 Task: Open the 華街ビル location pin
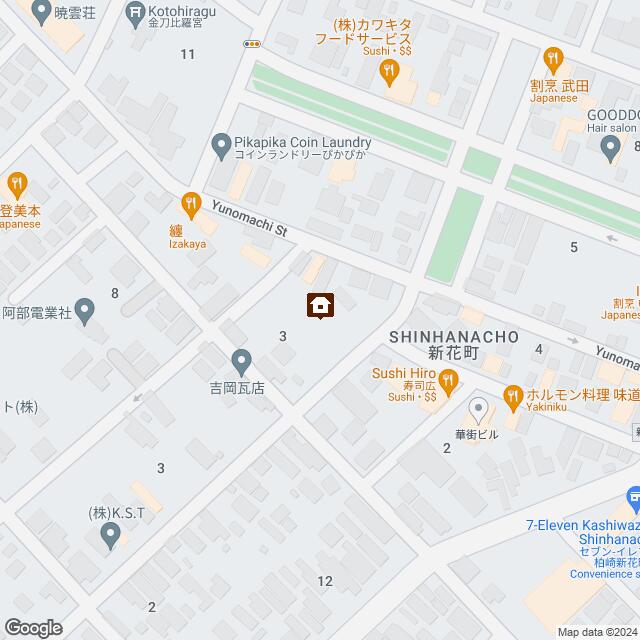(x=479, y=409)
